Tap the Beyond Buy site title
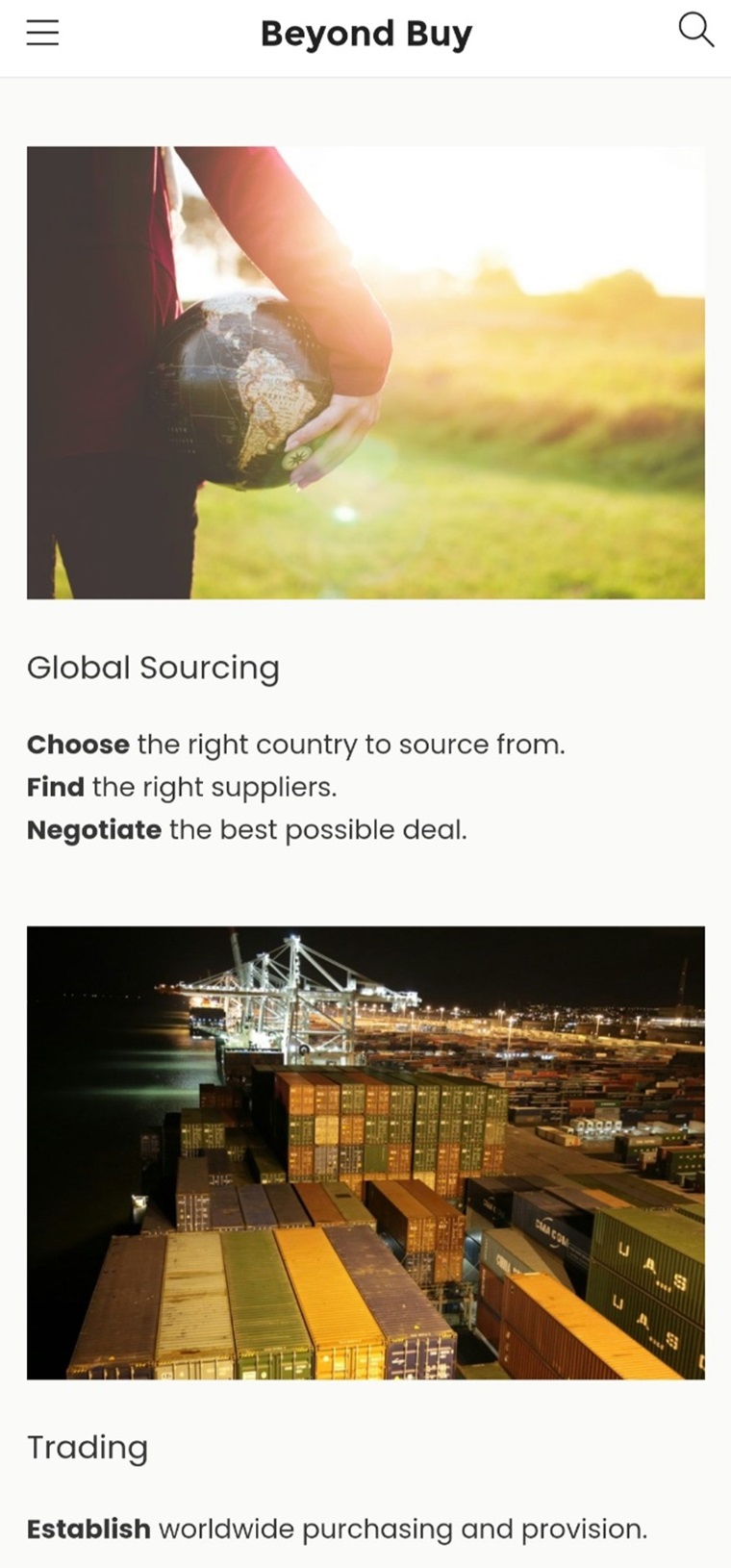The height and width of the screenshot is (1568, 731). 365,34
